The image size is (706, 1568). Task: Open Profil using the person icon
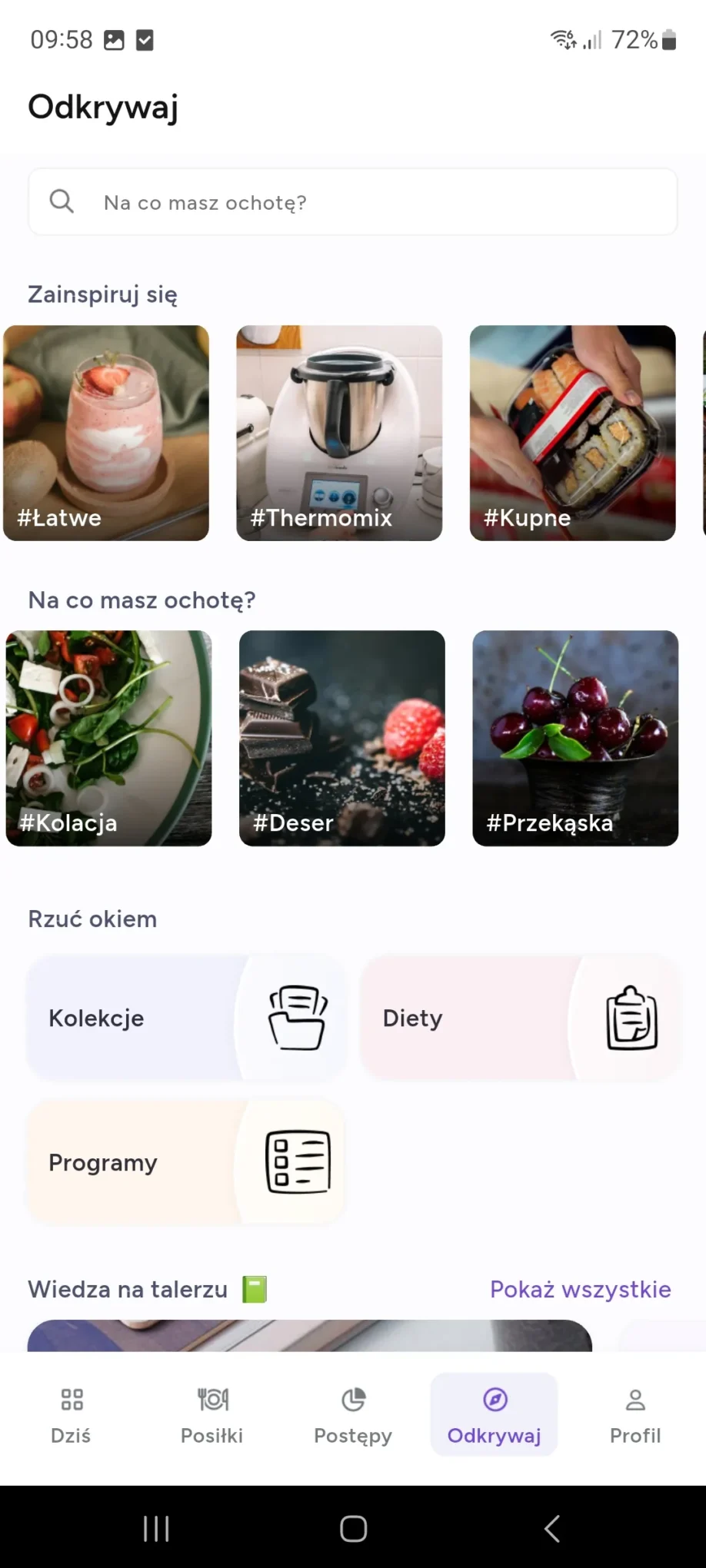click(635, 1399)
